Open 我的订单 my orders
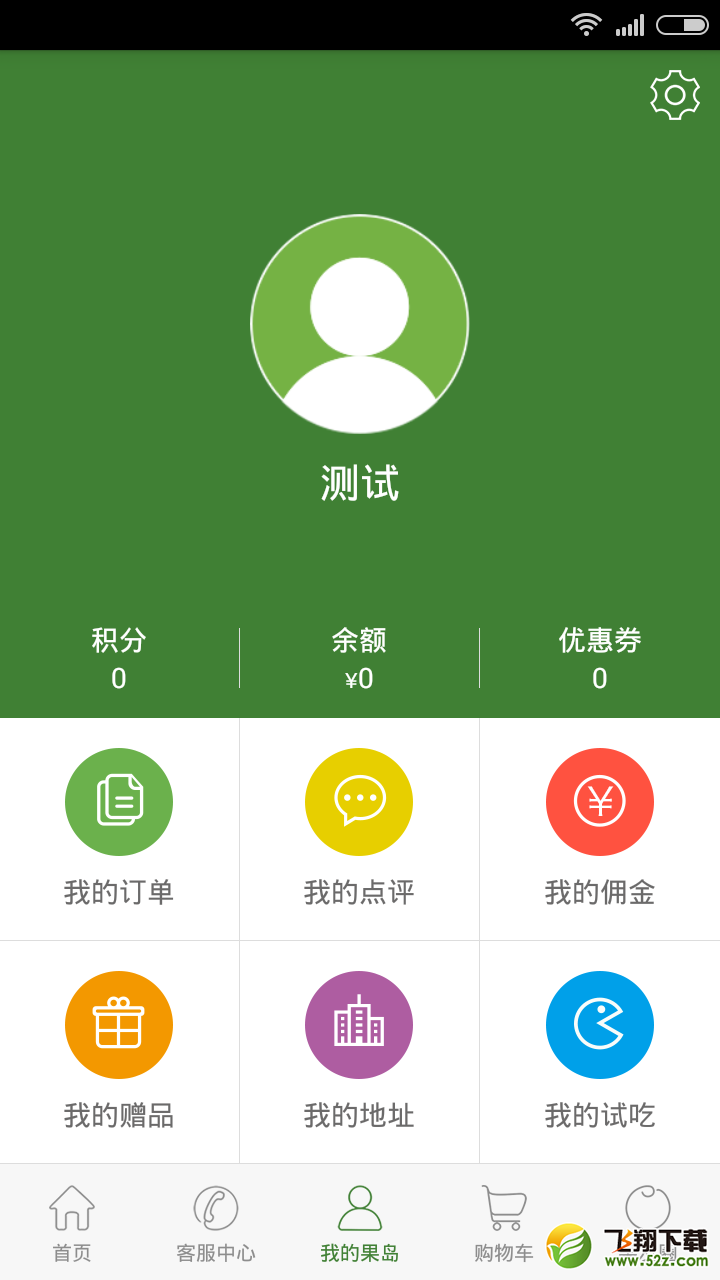 click(x=119, y=829)
